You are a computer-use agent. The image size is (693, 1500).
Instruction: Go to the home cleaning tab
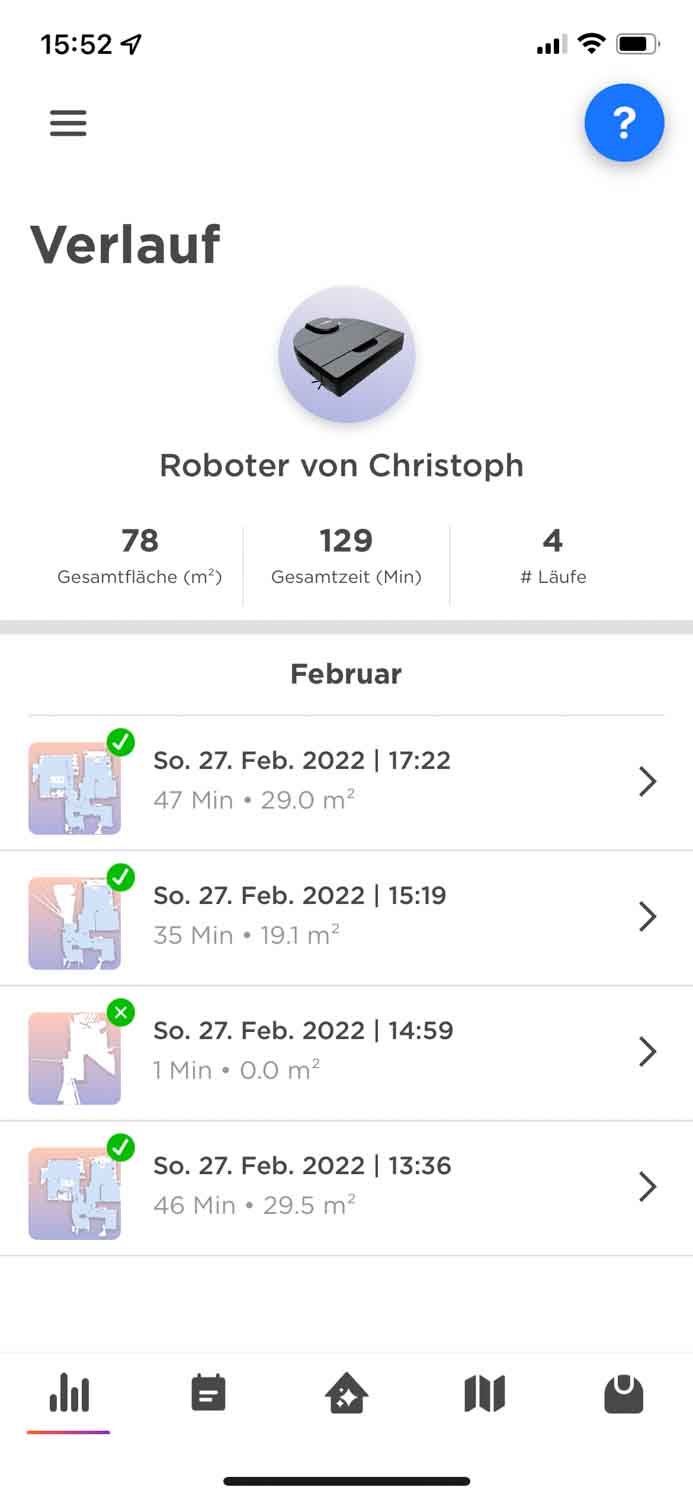point(347,1393)
